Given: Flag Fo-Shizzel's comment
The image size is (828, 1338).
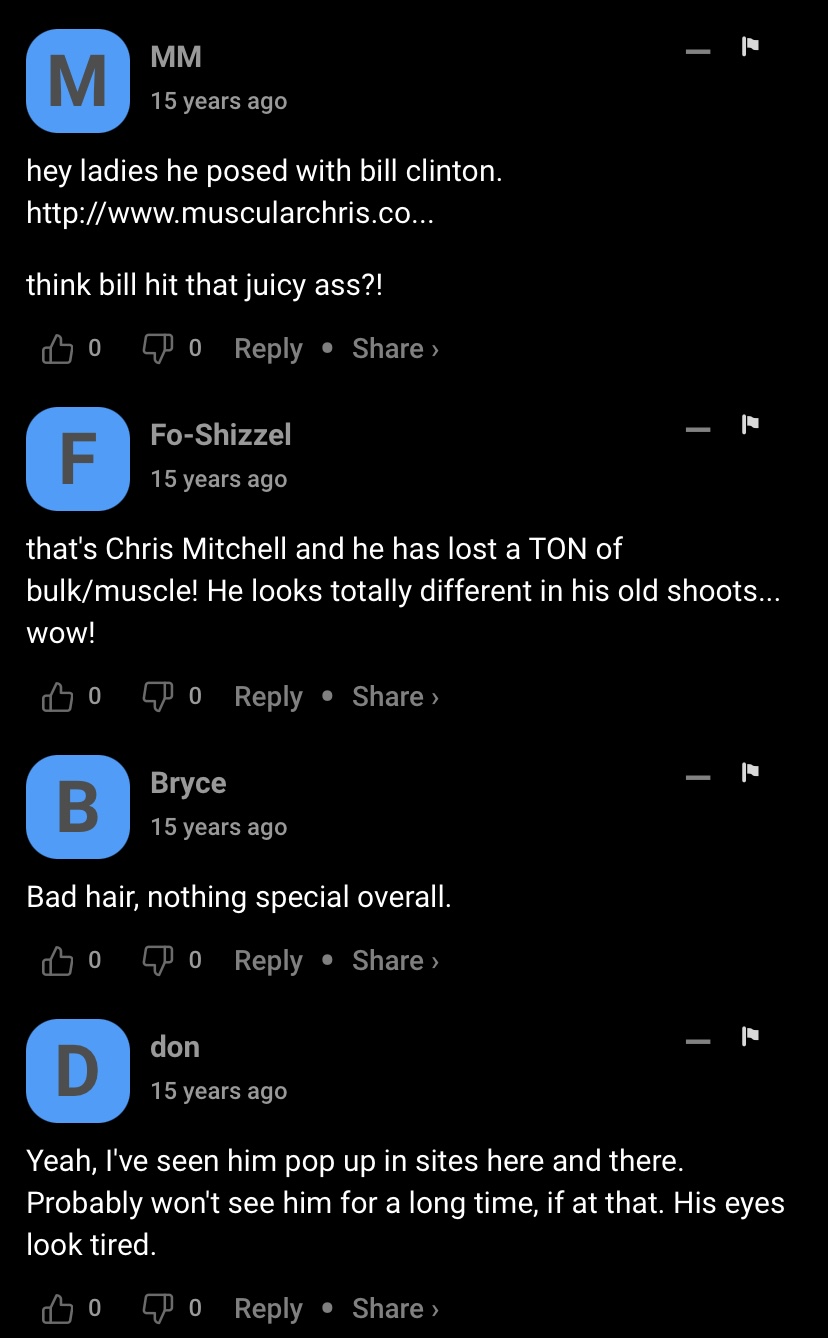Looking at the screenshot, I should [750, 425].
